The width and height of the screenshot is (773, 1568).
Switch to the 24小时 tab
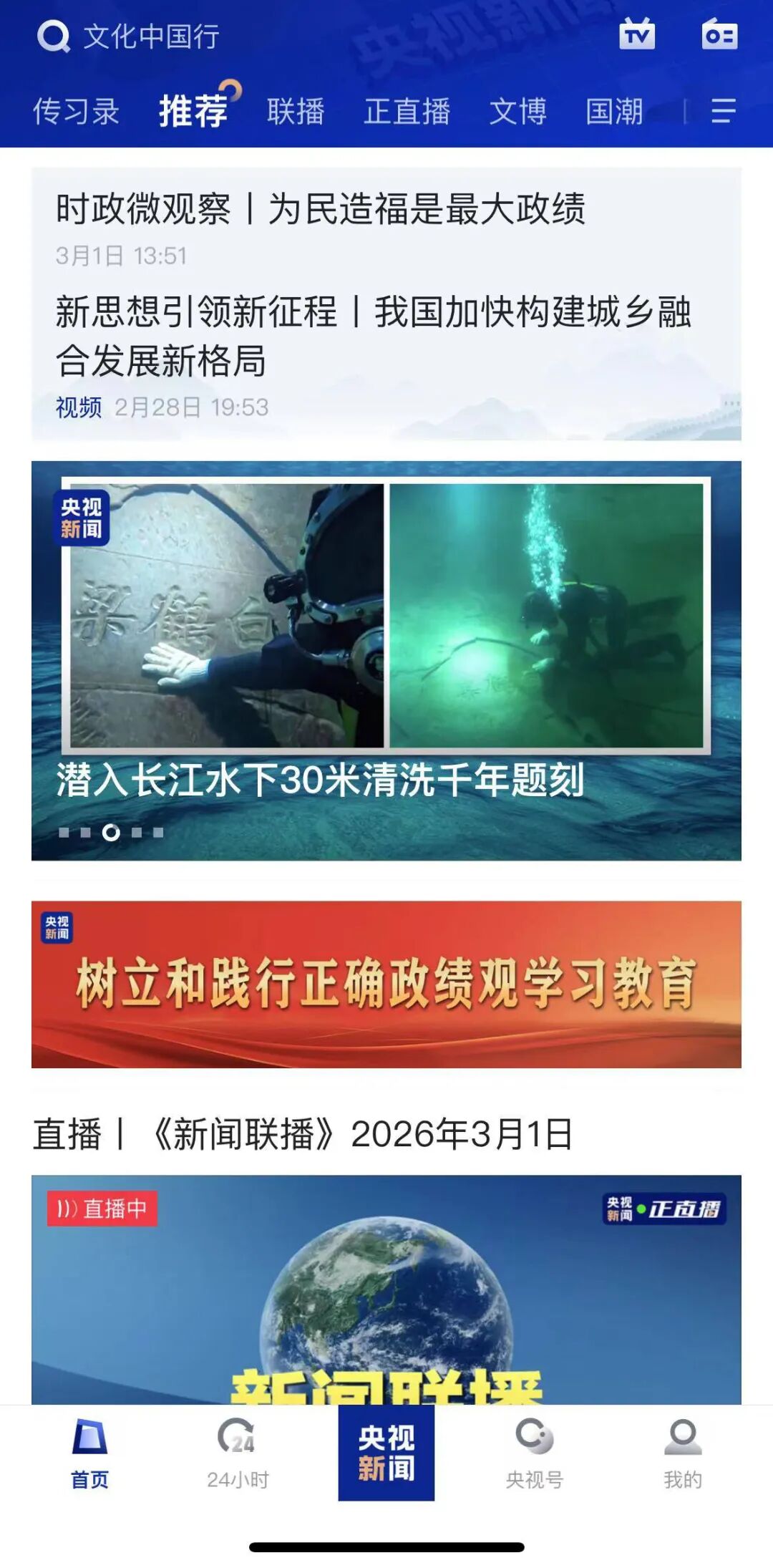point(238,1455)
